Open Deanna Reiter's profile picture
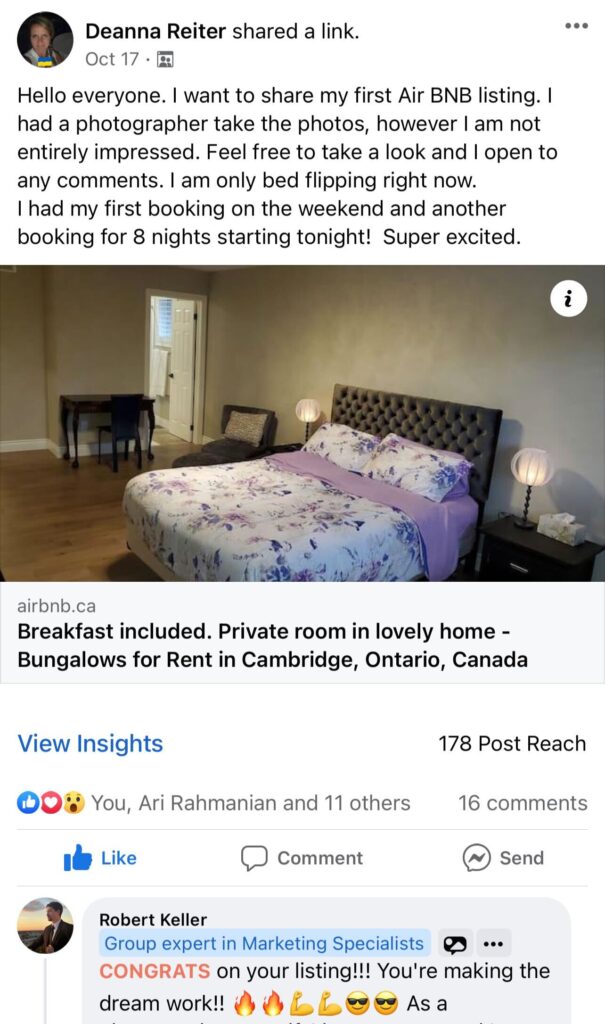Viewport: 605px width, 1024px height. pos(45,40)
